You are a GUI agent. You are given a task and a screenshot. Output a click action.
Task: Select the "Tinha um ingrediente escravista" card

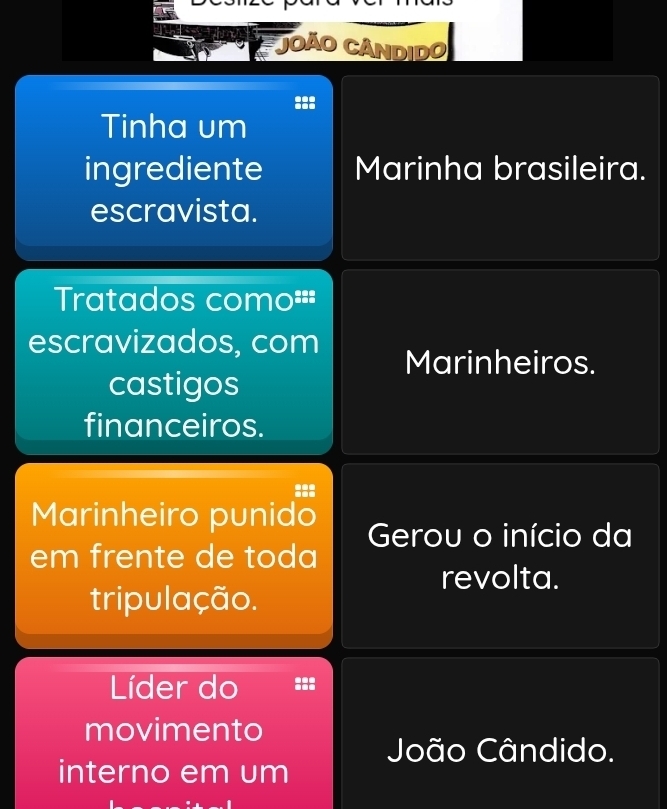[x=173, y=168]
